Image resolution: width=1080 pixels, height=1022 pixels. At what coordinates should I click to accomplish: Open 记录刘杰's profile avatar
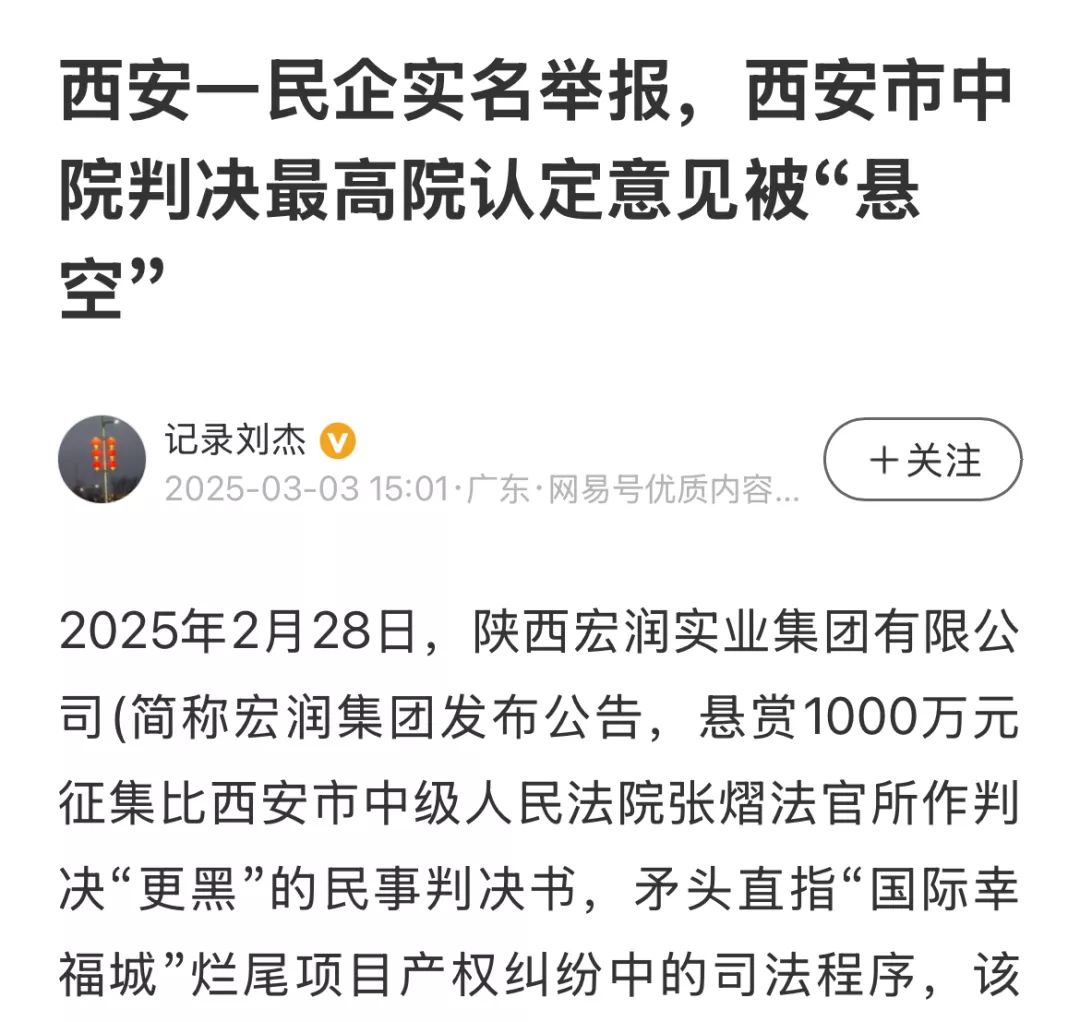pyautogui.click(x=103, y=459)
